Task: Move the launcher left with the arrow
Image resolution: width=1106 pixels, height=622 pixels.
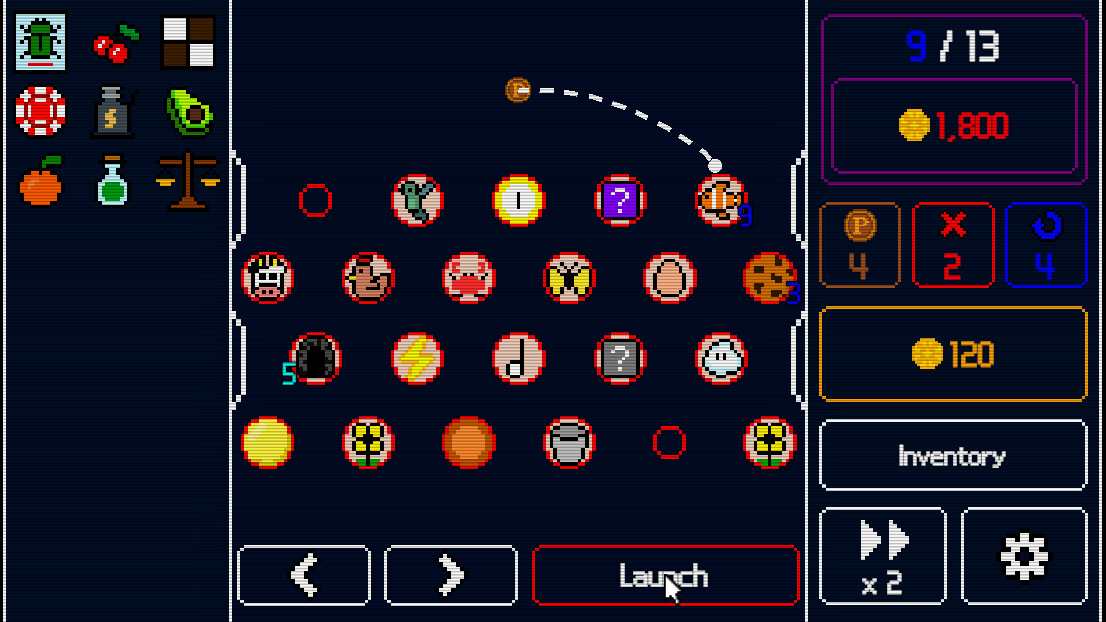Action: click(x=304, y=576)
